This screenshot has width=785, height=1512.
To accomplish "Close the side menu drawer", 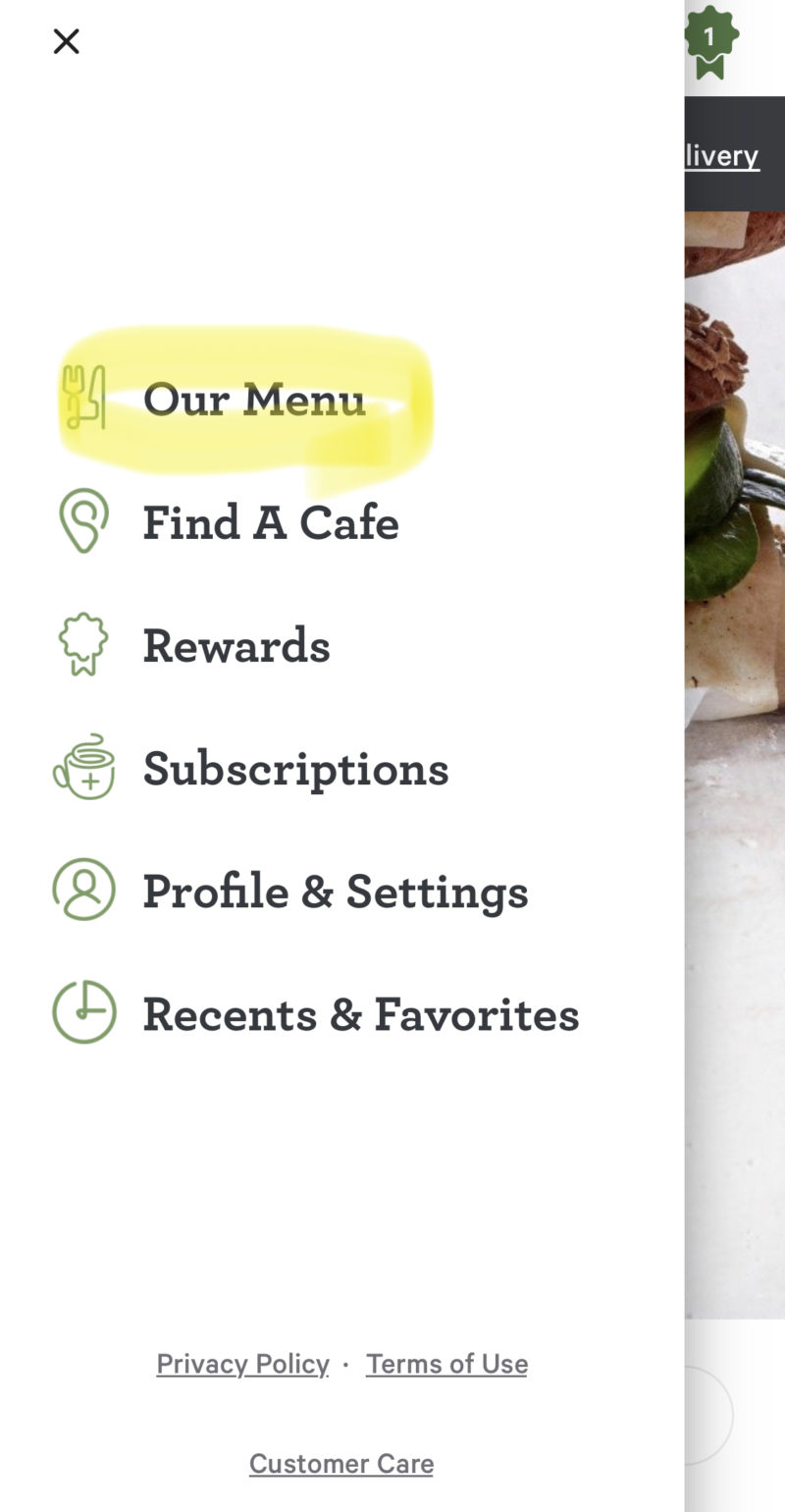I will click(x=66, y=41).
